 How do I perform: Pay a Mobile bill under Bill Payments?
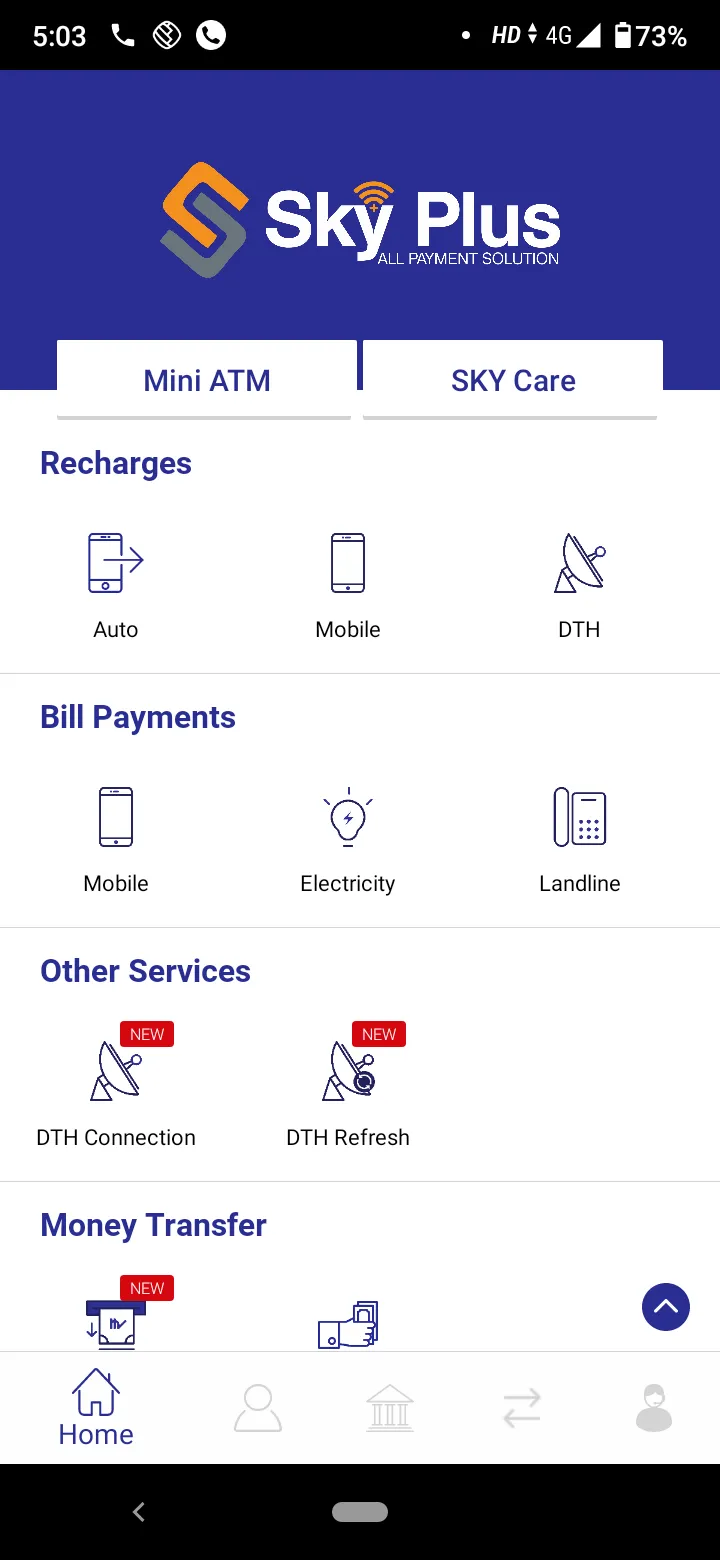pos(116,840)
